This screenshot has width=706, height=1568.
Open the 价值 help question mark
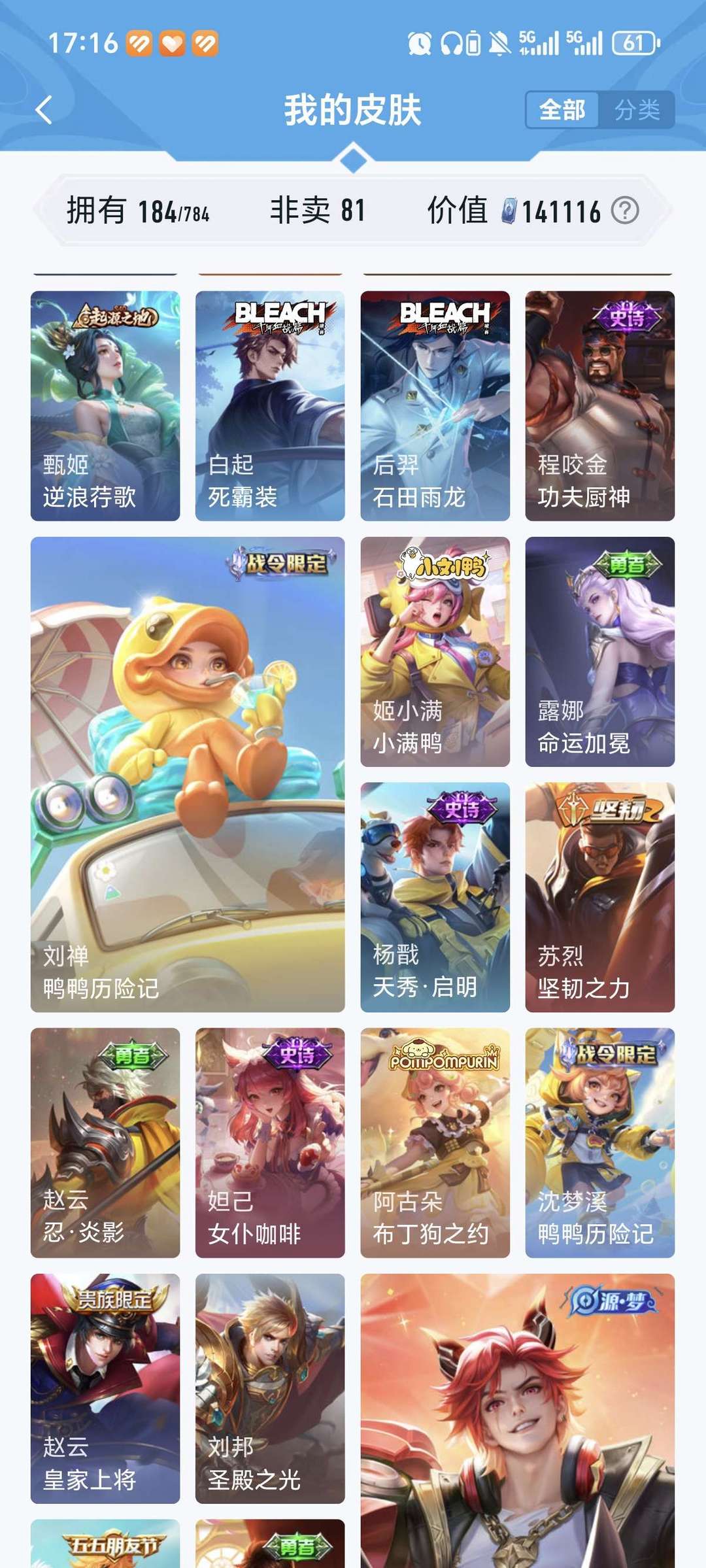point(625,211)
